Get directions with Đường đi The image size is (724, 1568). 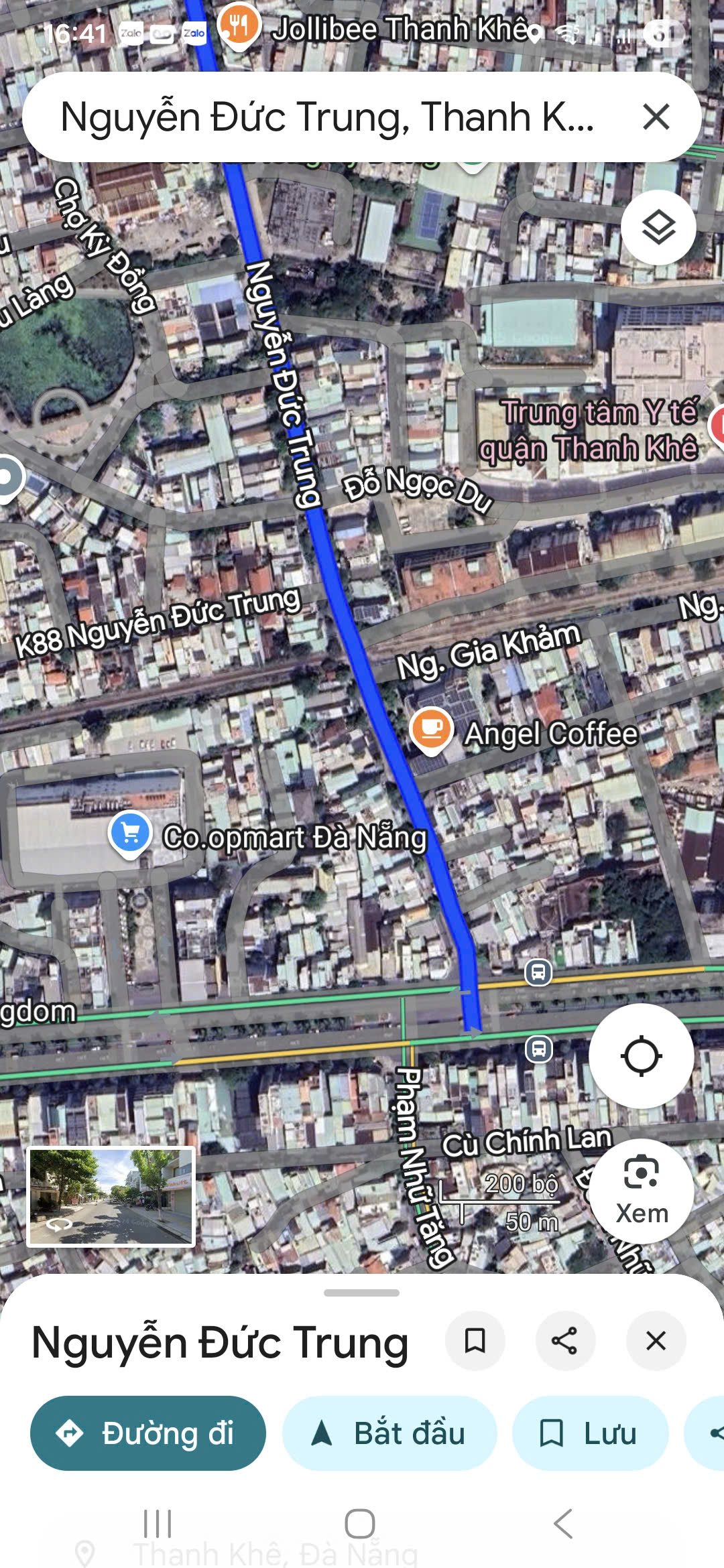(148, 1433)
